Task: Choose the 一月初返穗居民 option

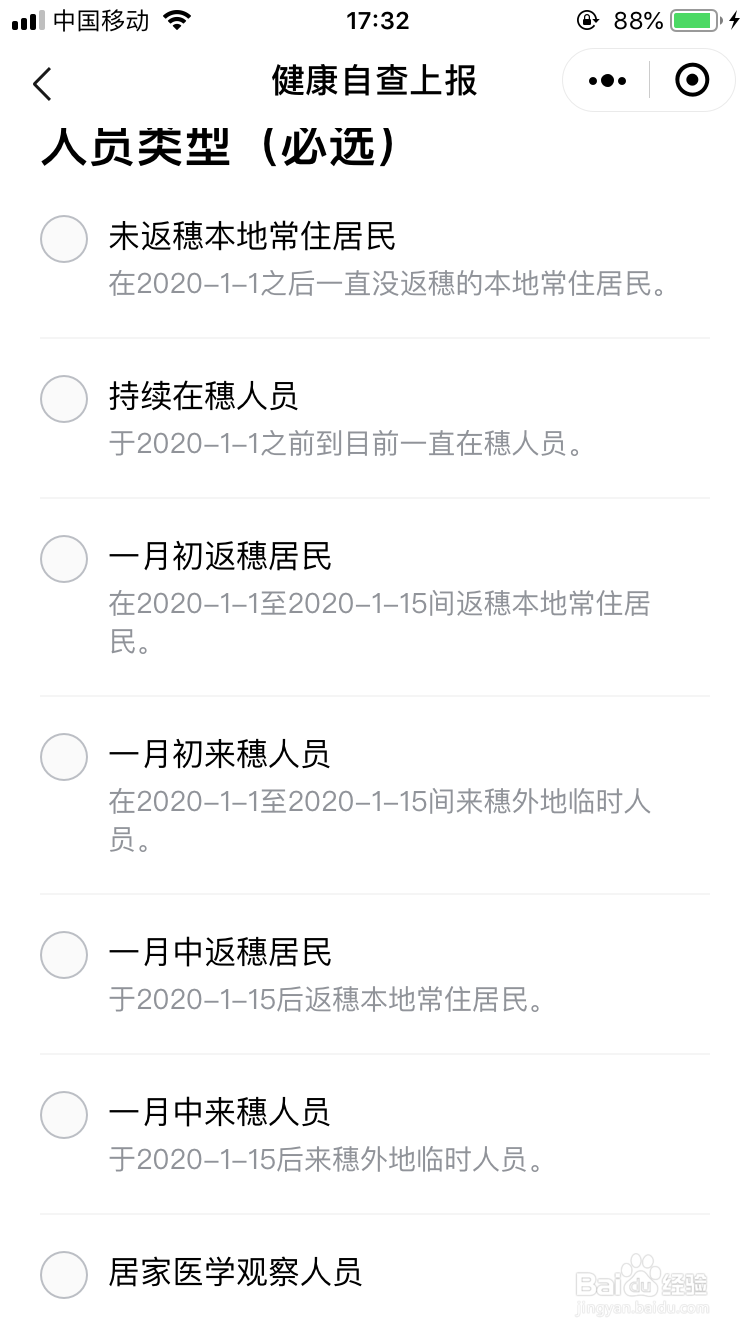Action: (x=63, y=559)
